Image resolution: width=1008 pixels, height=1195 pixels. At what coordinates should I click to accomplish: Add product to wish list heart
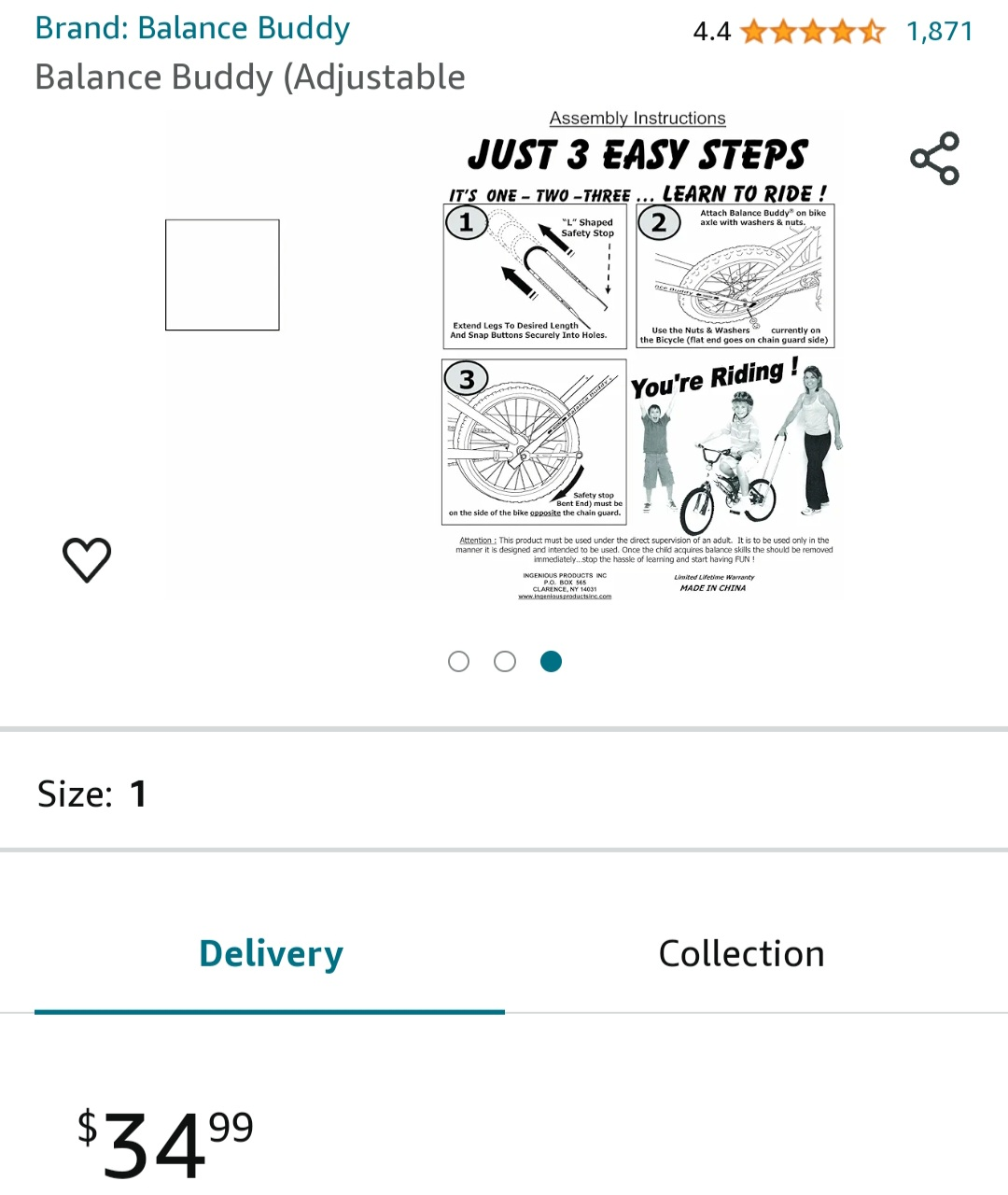pos(87,560)
